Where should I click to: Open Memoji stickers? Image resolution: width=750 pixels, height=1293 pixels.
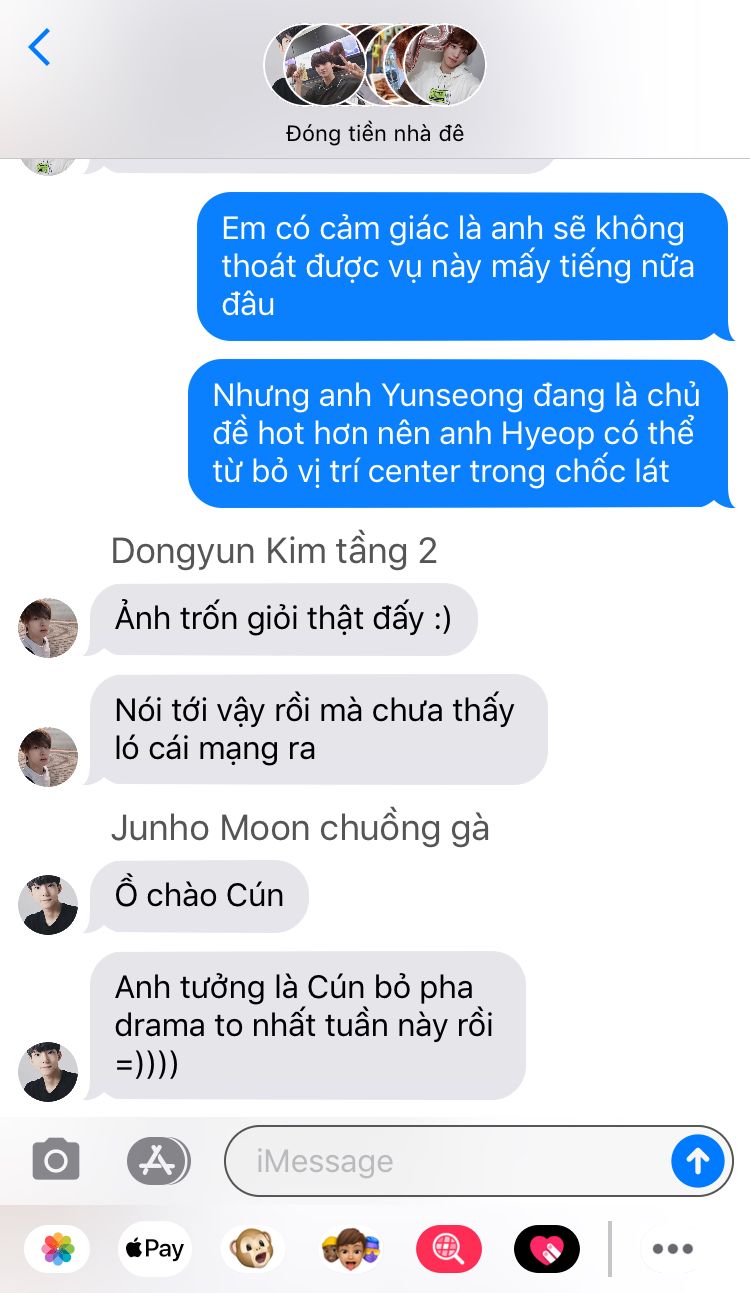coord(350,1248)
